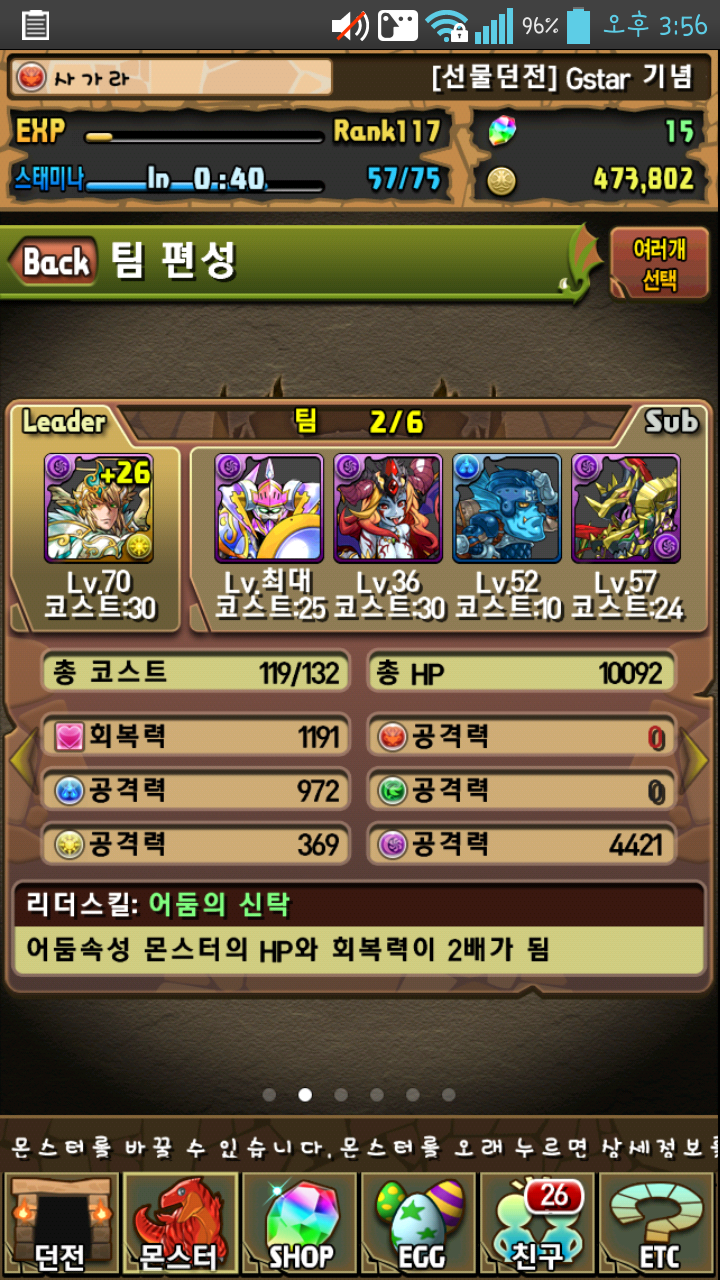
Task: Go to the next team with right arrow
Action: pyautogui.click(x=697, y=762)
